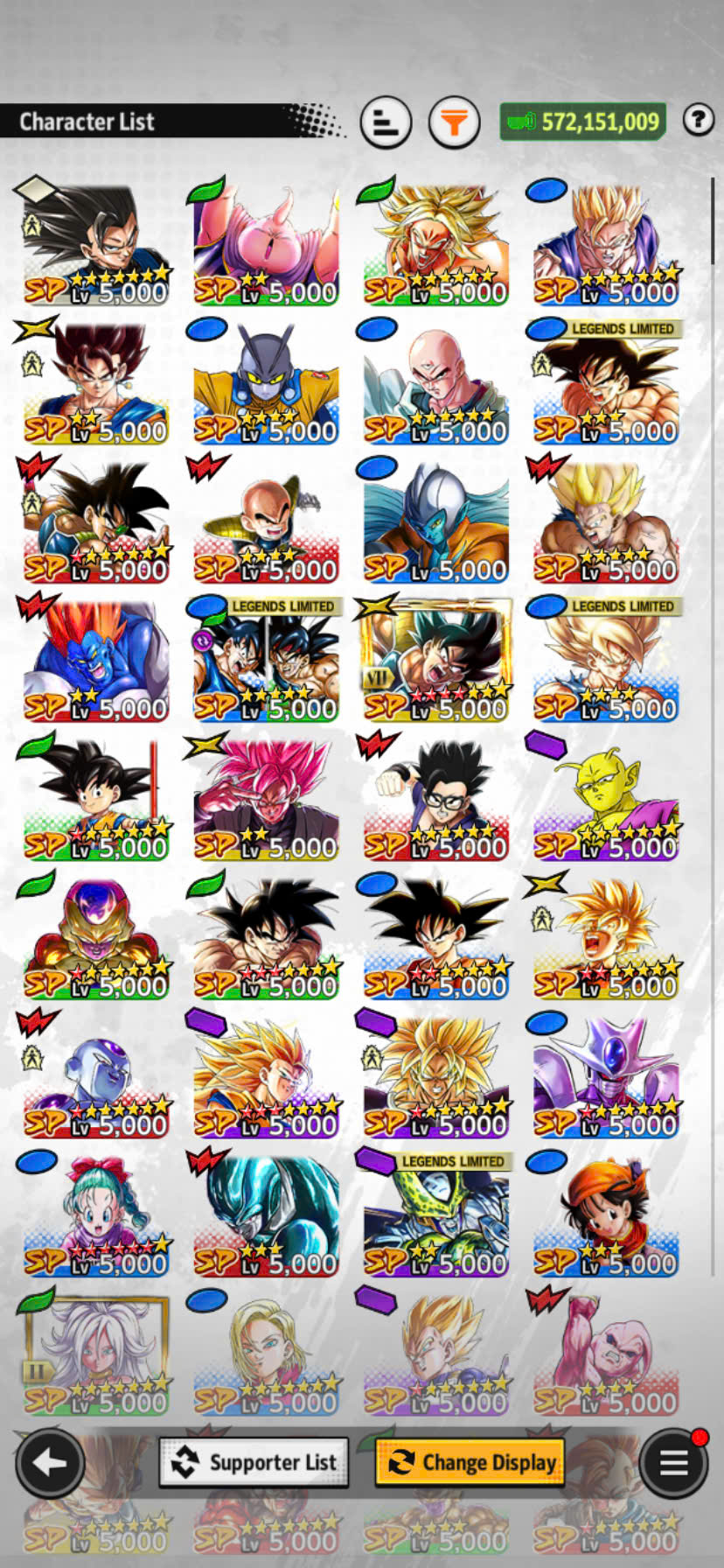The height and width of the screenshot is (1568, 724).
Task: Open the Supporter List
Action: point(254,1462)
